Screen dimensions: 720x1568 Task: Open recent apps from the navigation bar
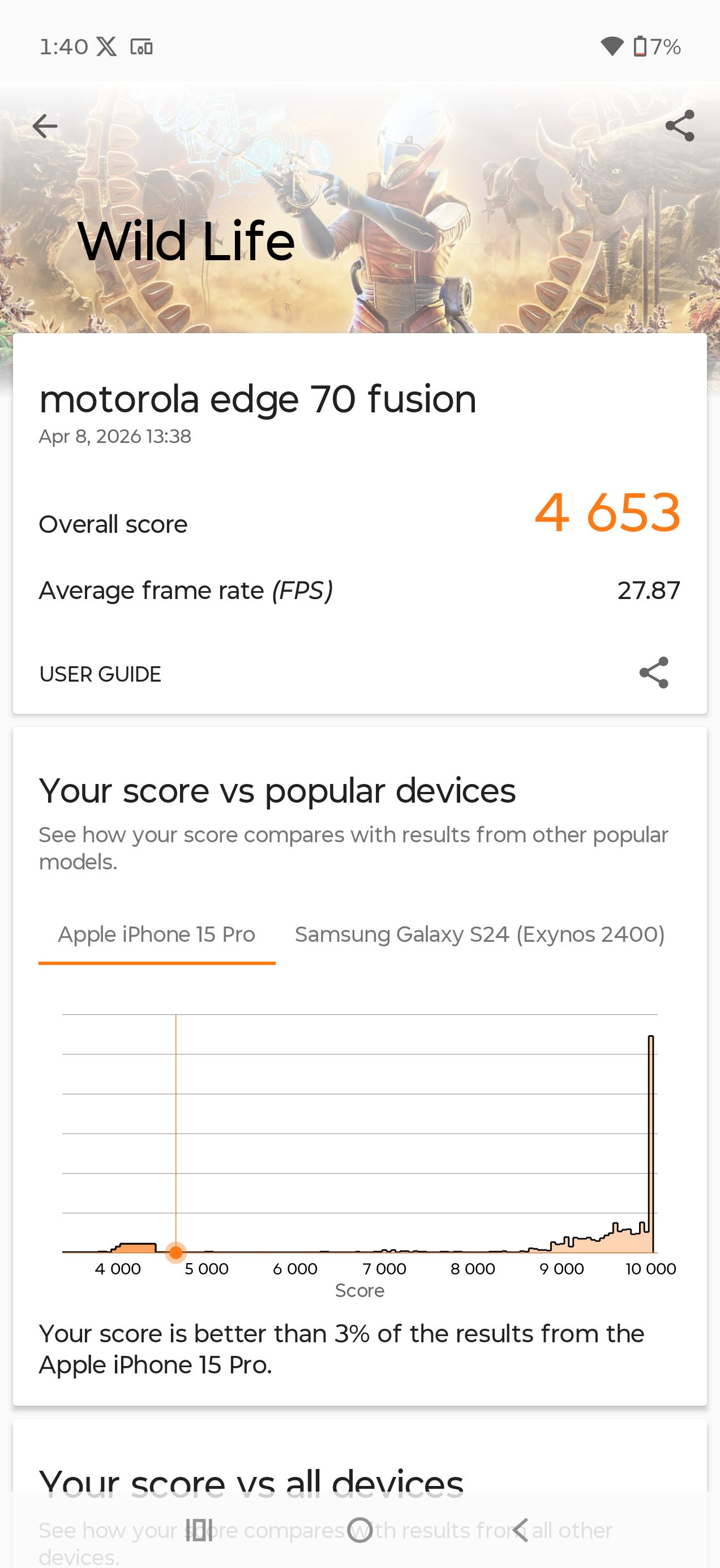(x=199, y=1530)
